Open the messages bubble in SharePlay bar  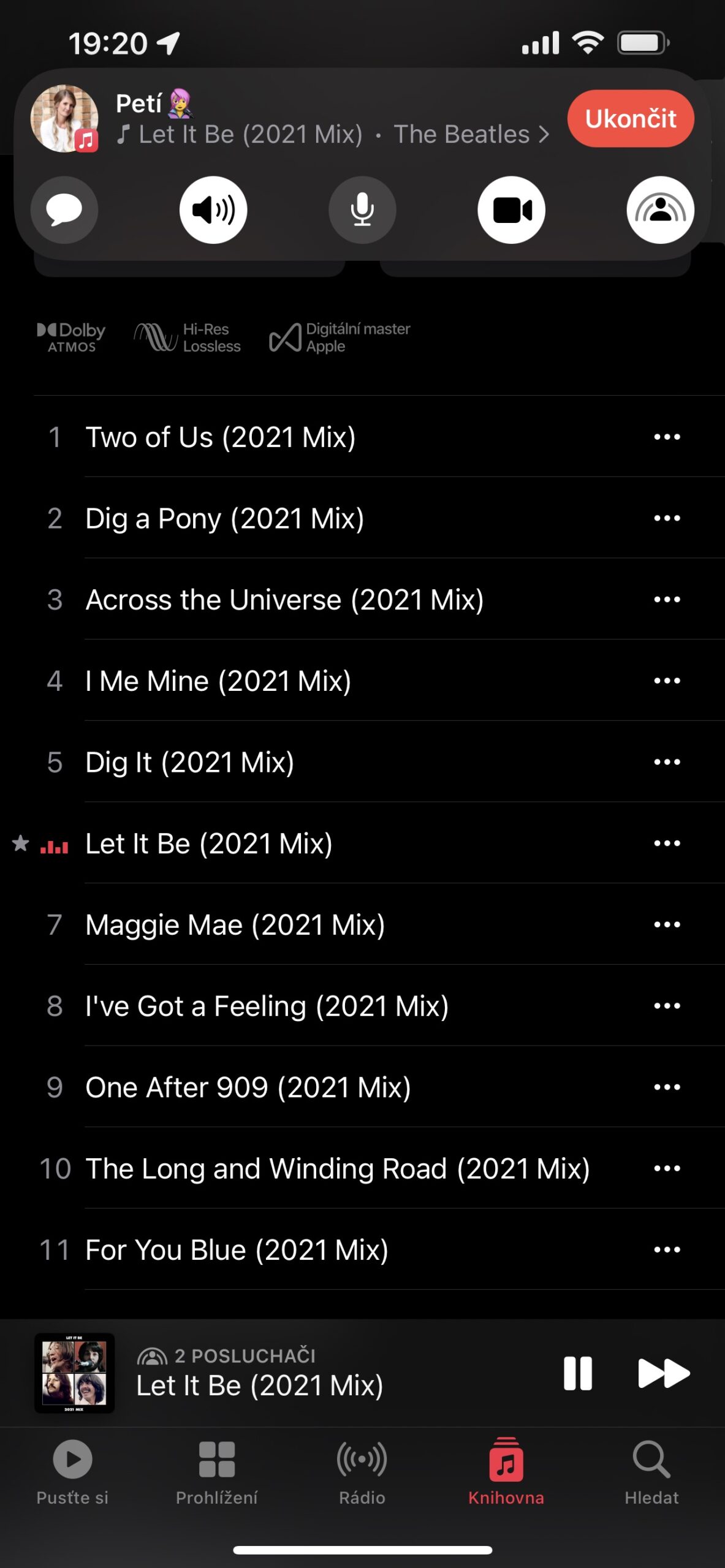pyautogui.click(x=64, y=210)
